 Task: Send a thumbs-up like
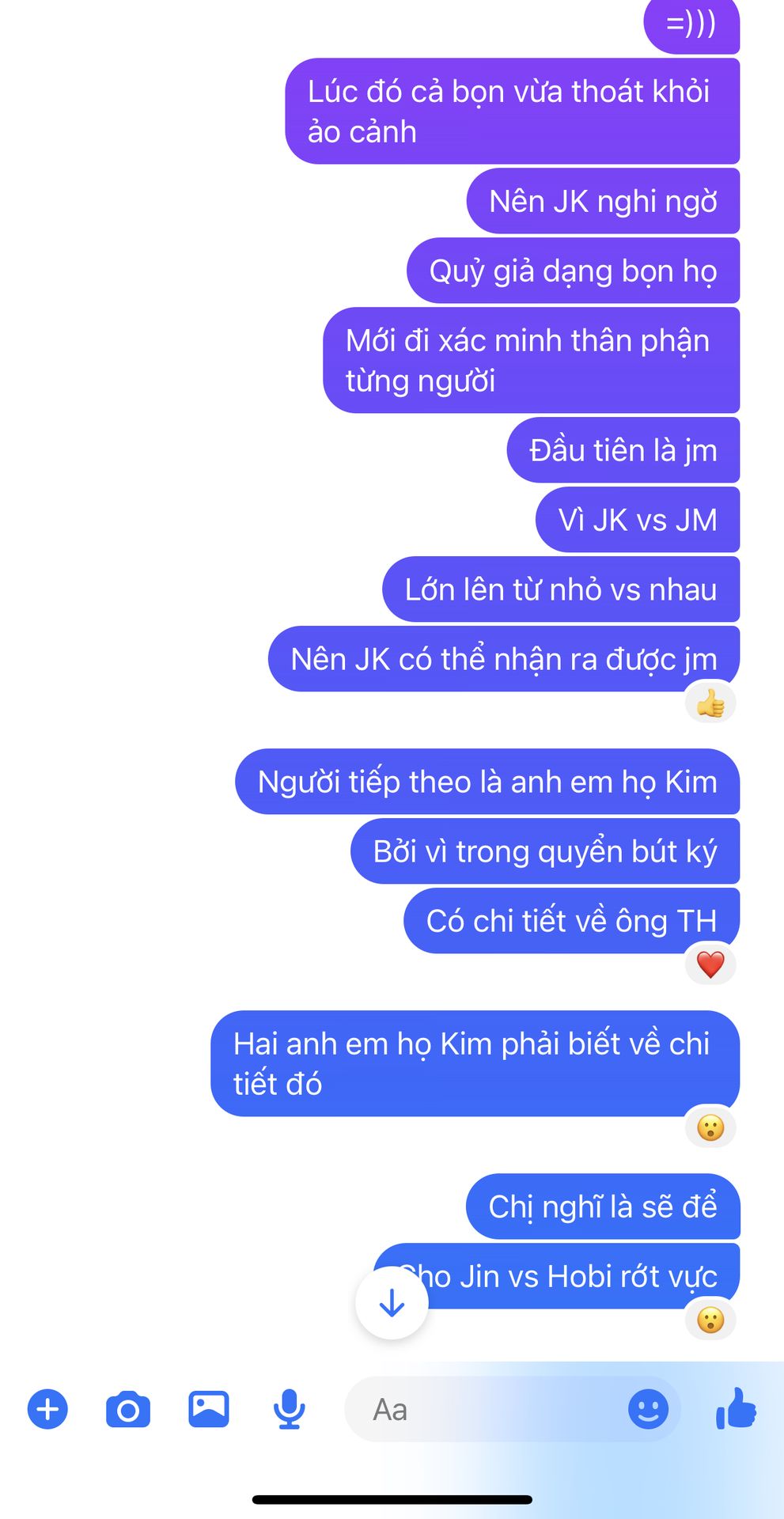(x=737, y=1408)
